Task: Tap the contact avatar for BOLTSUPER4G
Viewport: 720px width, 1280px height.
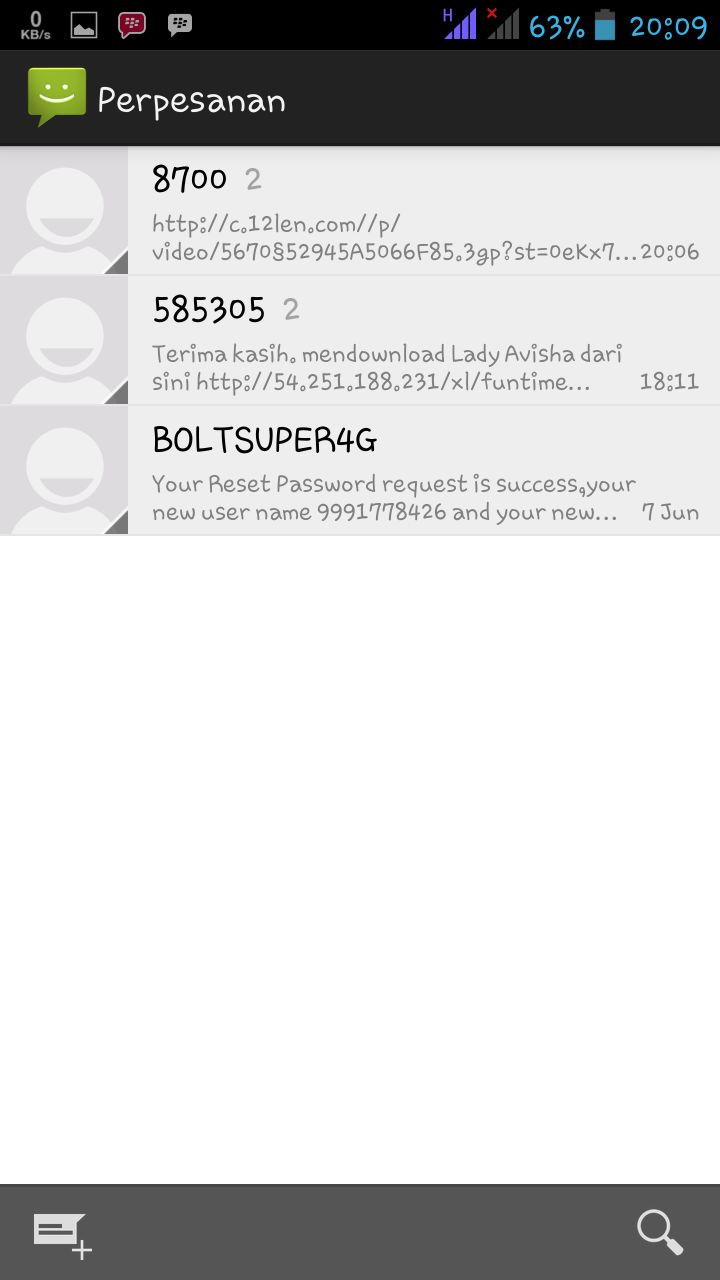Action: click(64, 471)
